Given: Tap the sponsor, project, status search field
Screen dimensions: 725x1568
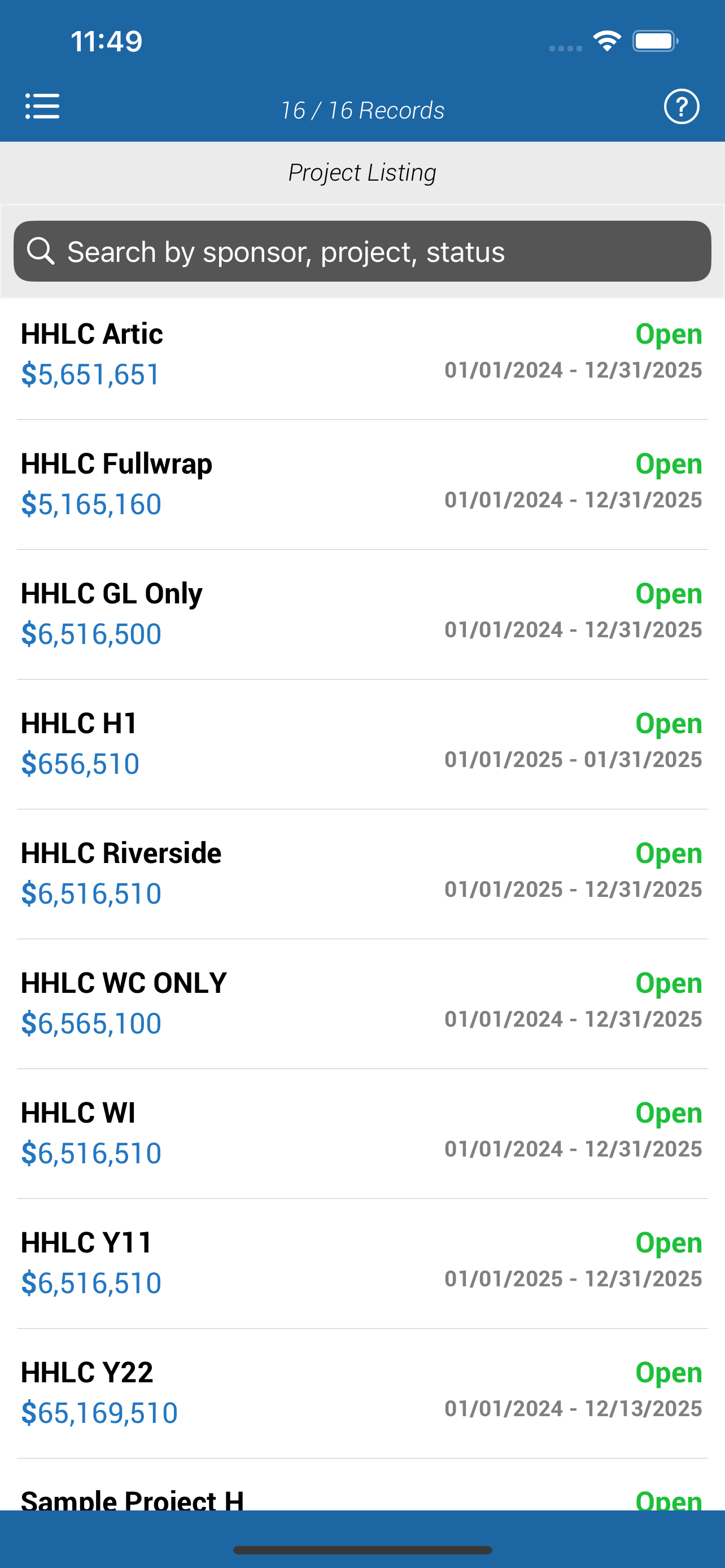Looking at the screenshot, I should tap(362, 251).
